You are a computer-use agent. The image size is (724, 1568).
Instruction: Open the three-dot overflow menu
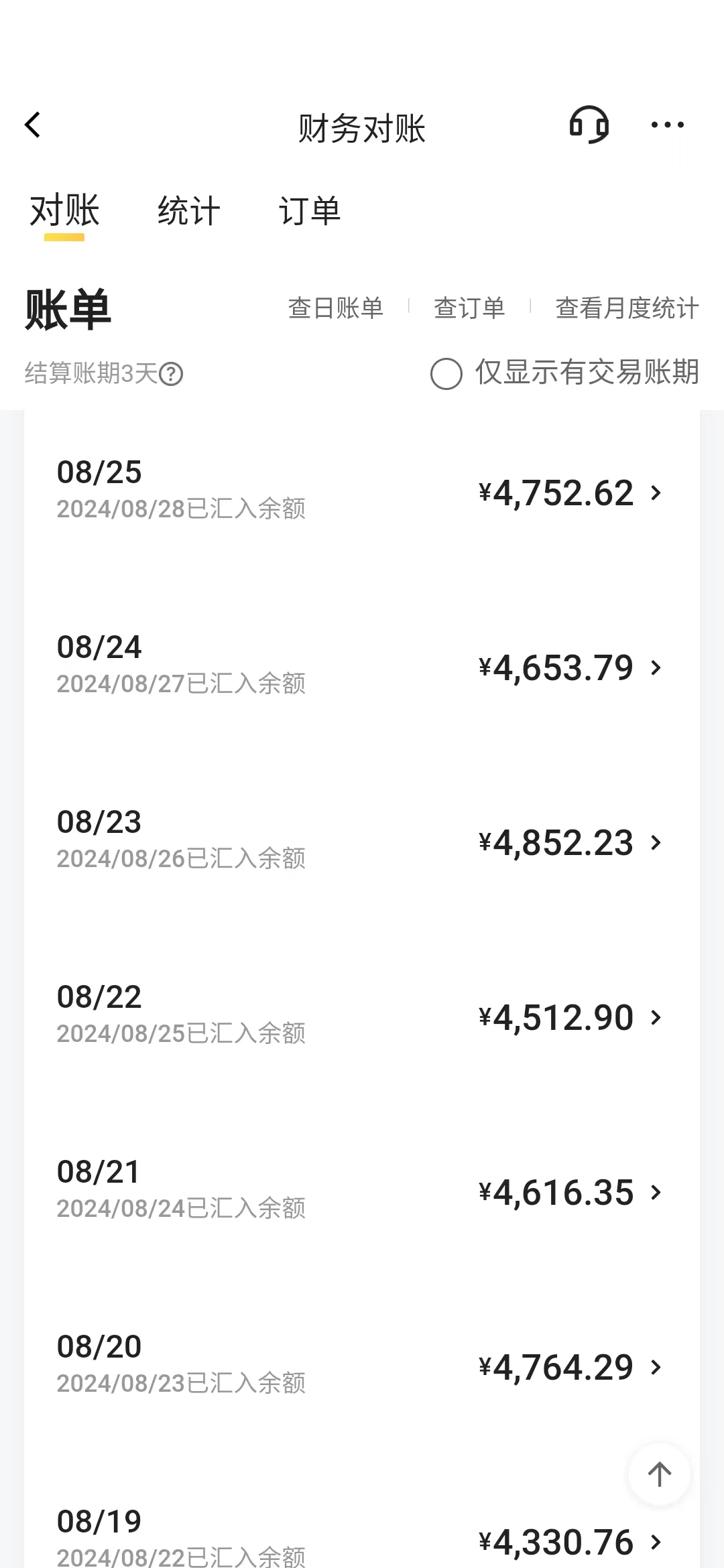click(x=668, y=125)
